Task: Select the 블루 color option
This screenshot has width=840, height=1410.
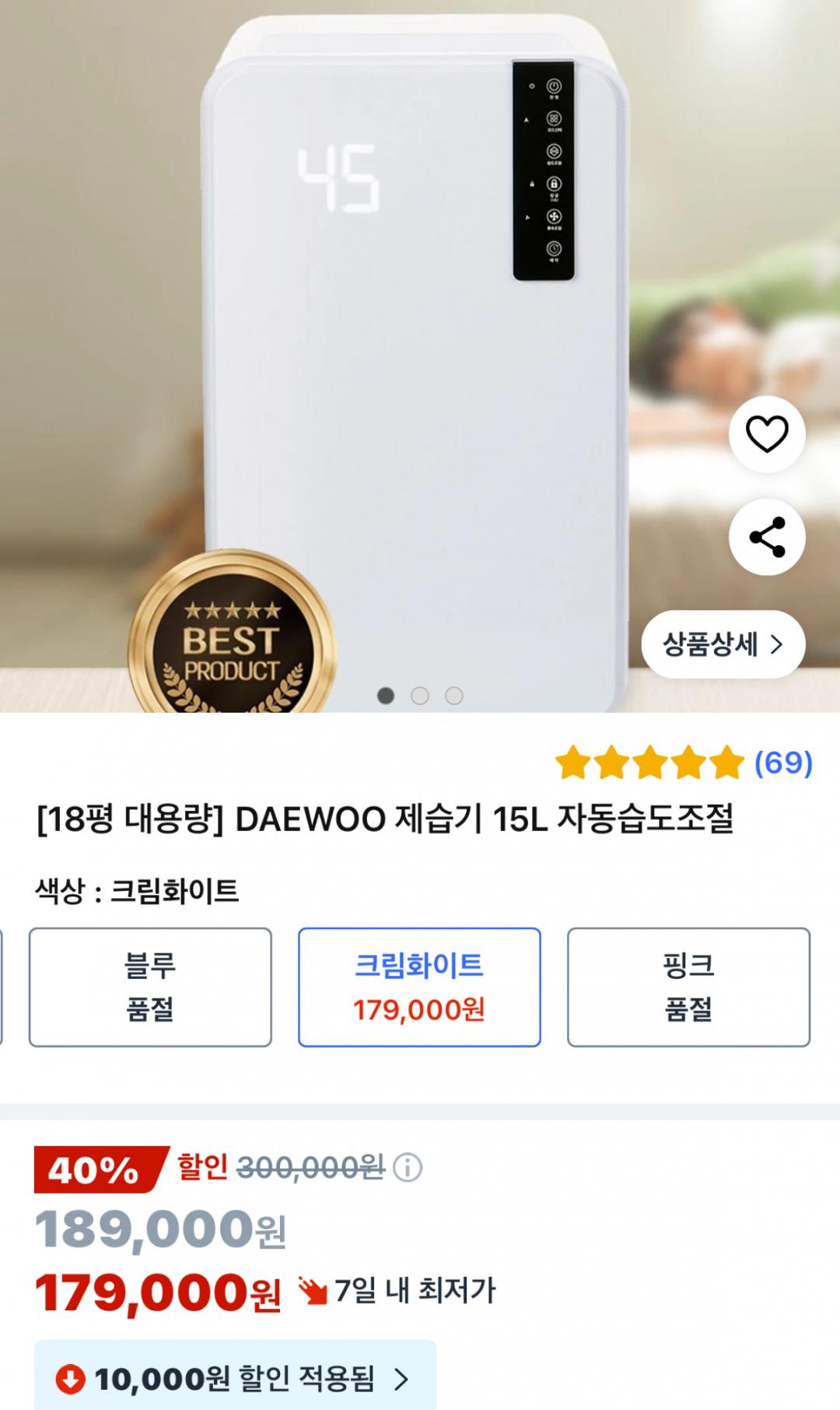Action: pos(150,987)
